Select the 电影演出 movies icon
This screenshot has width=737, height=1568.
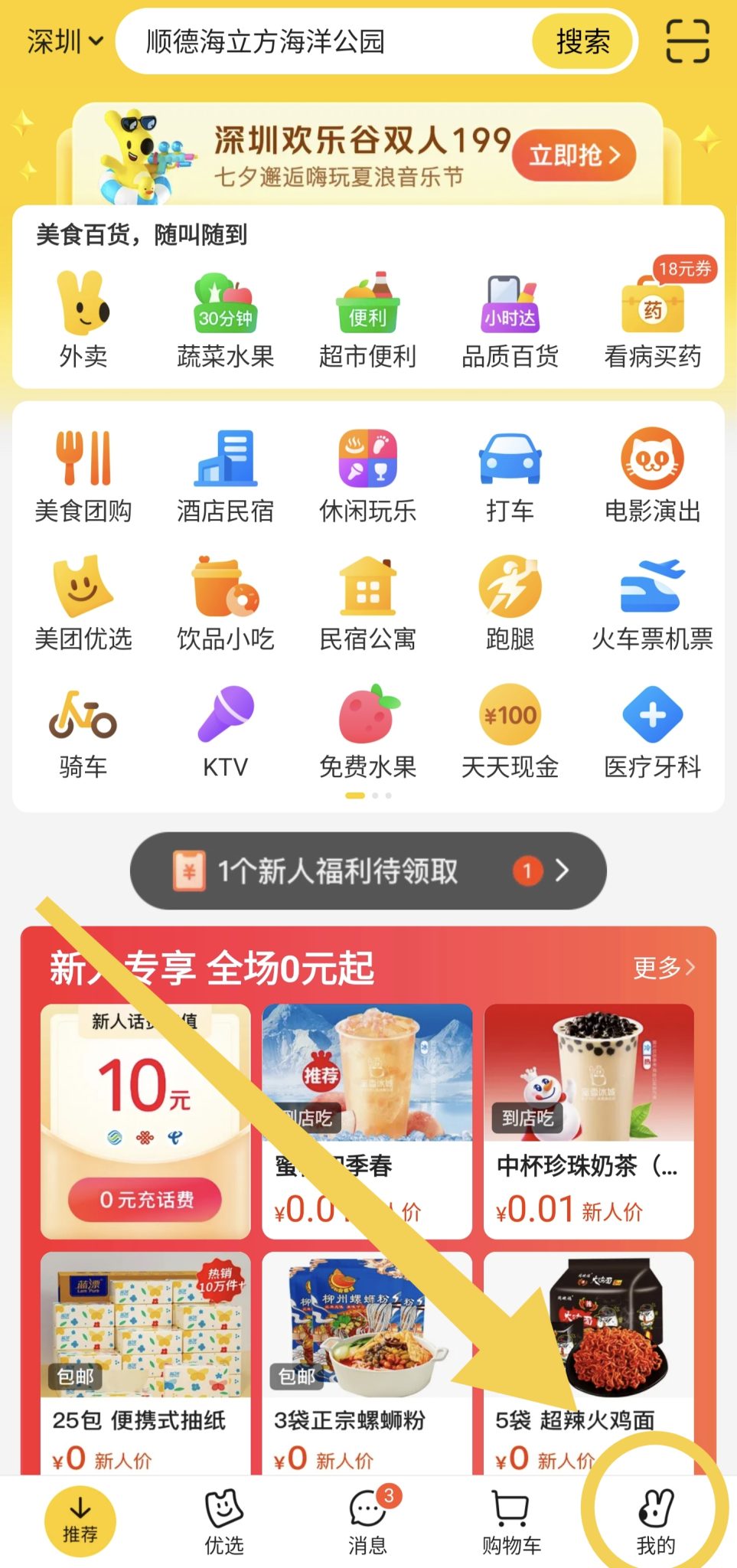654,471
